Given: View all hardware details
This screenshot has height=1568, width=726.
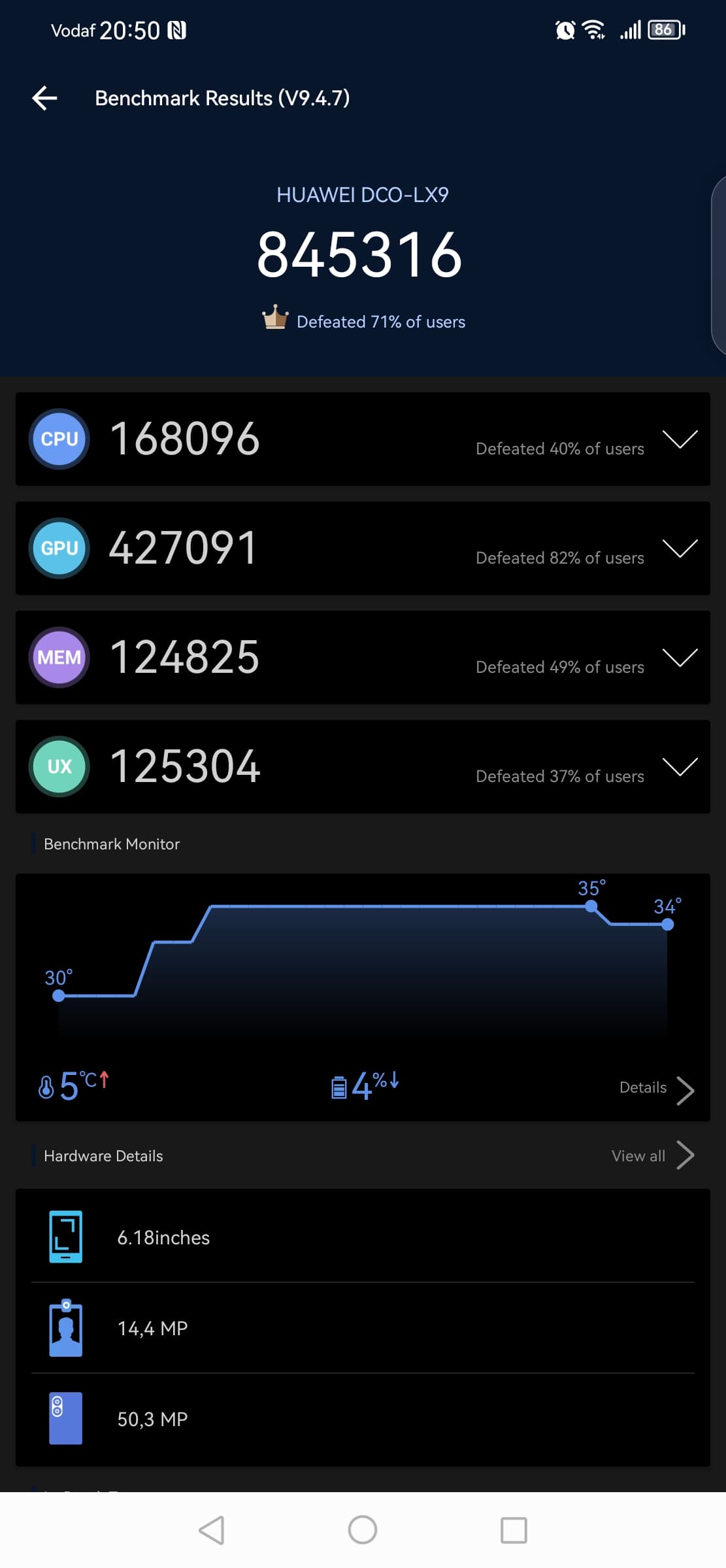Looking at the screenshot, I should (652, 1155).
